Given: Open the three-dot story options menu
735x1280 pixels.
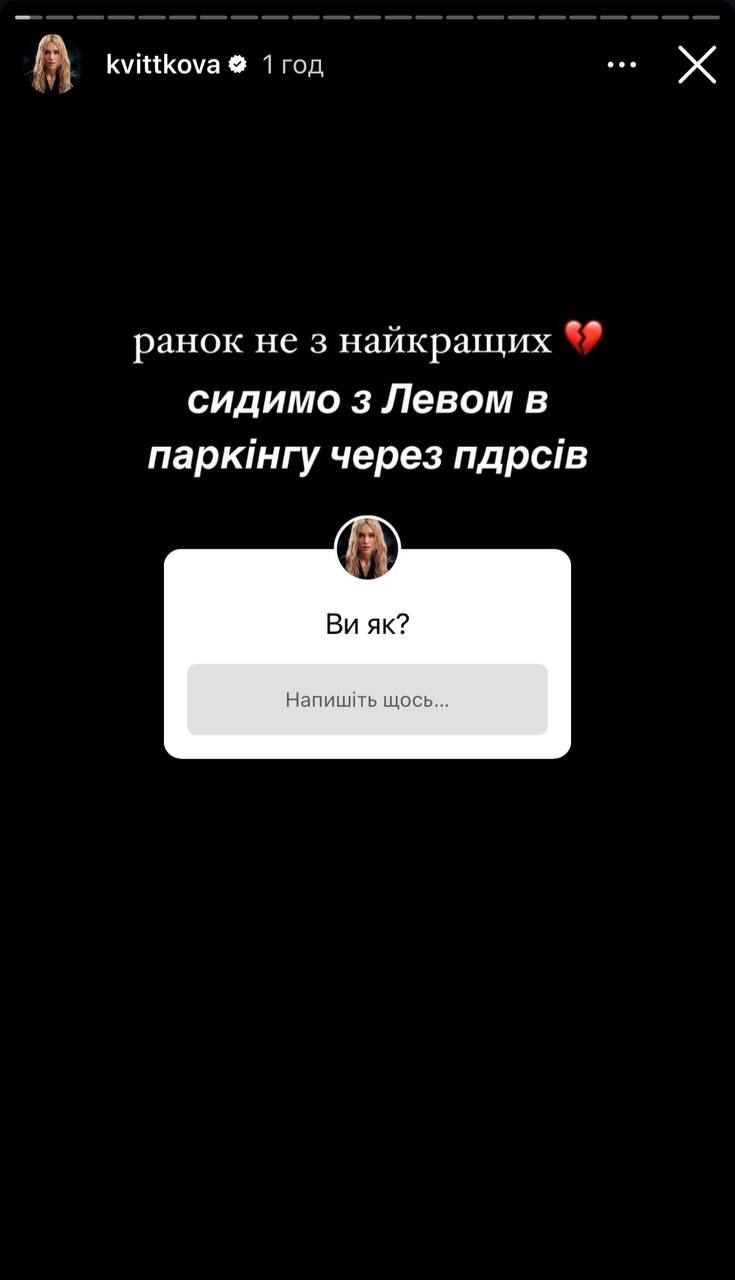Looking at the screenshot, I should 621,65.
